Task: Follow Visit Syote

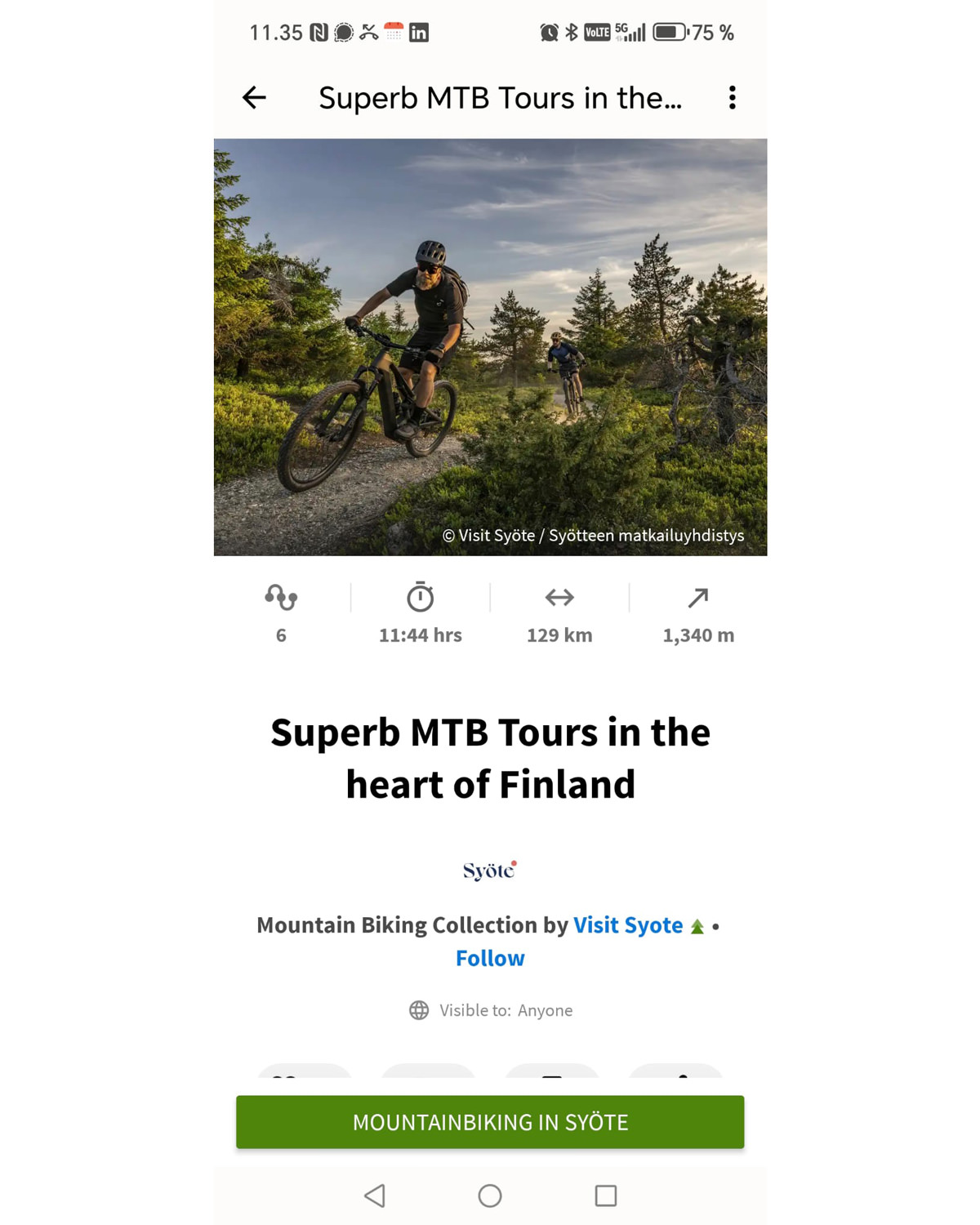Action: 490,958
